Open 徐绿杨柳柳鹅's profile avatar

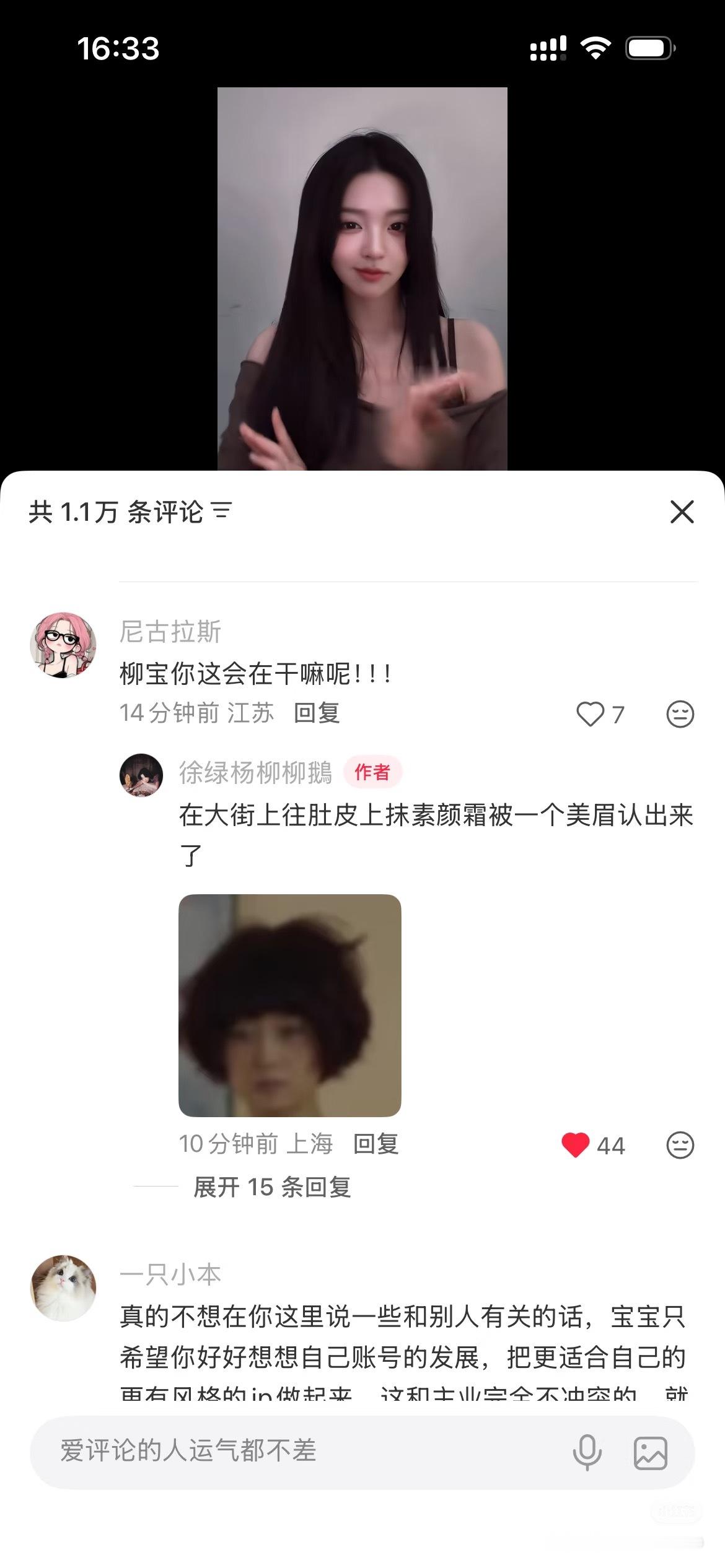[141, 775]
